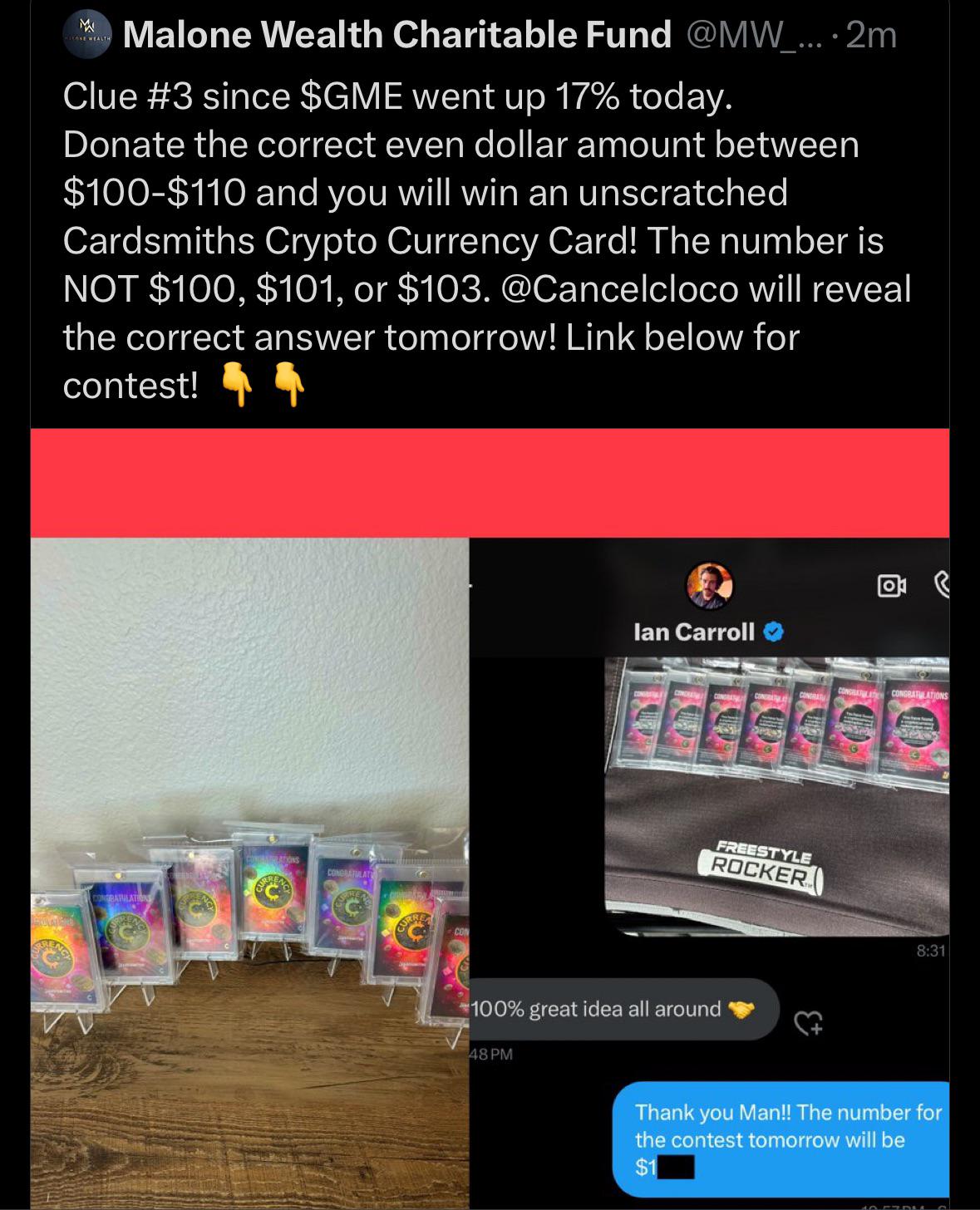Click the handshake emoji in the gray message
Image resolution: width=980 pixels, height=1210 pixels.
coord(742,1010)
